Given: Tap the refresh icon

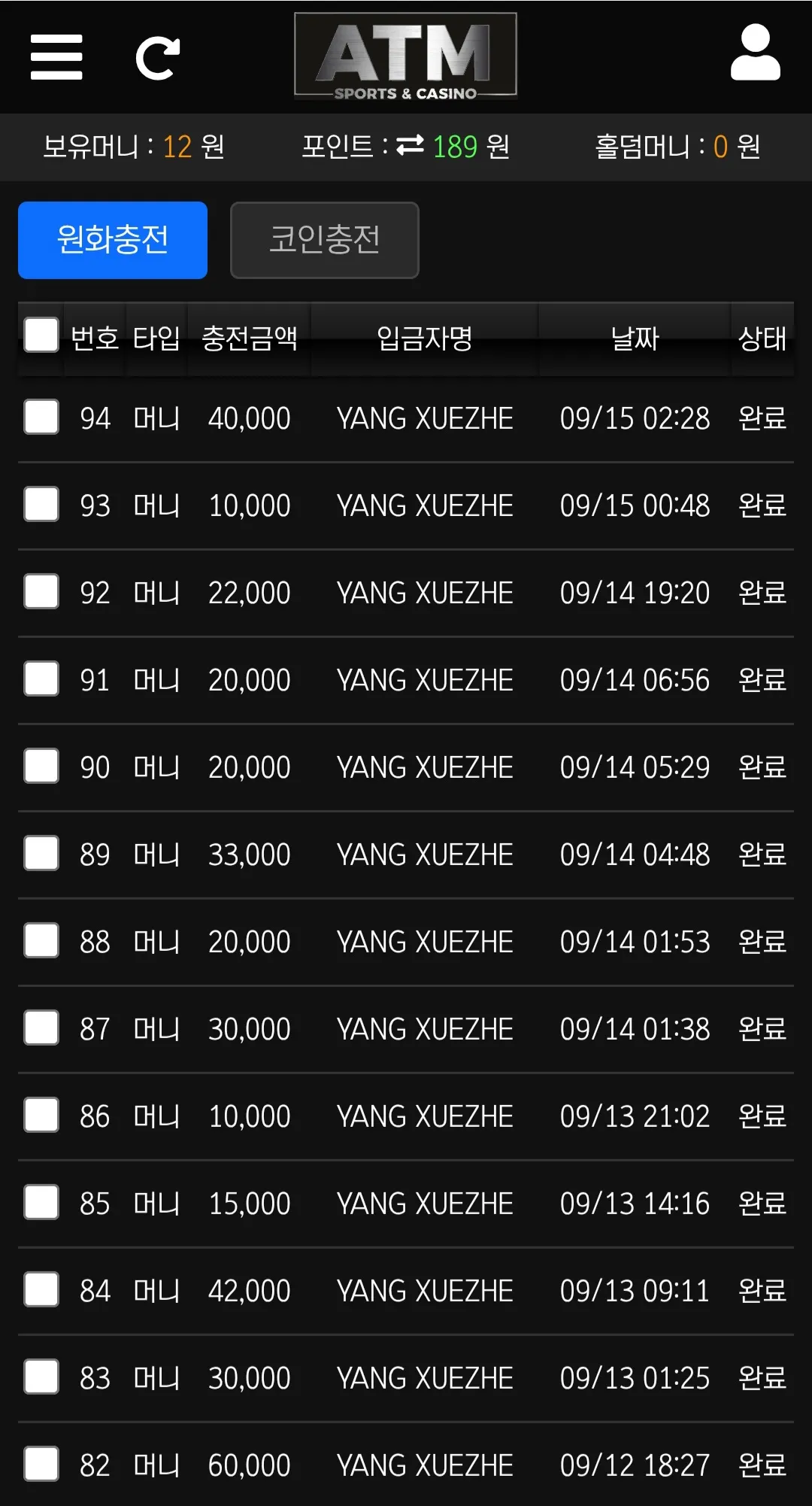Looking at the screenshot, I should [158, 59].
